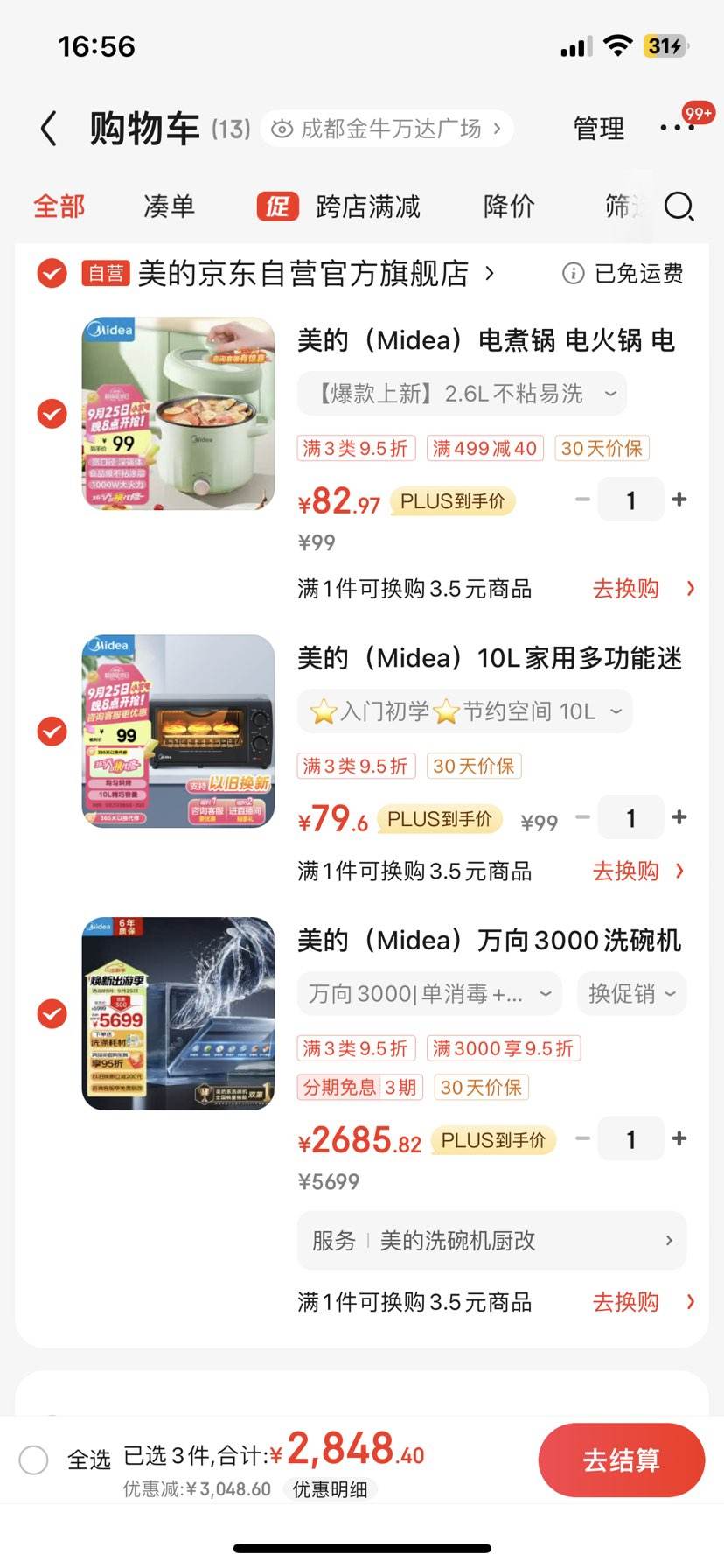The height and width of the screenshot is (1568, 724).
Task: Deselect the 美的京东自营官方旗舰店 store checkbox
Action: tap(52, 274)
